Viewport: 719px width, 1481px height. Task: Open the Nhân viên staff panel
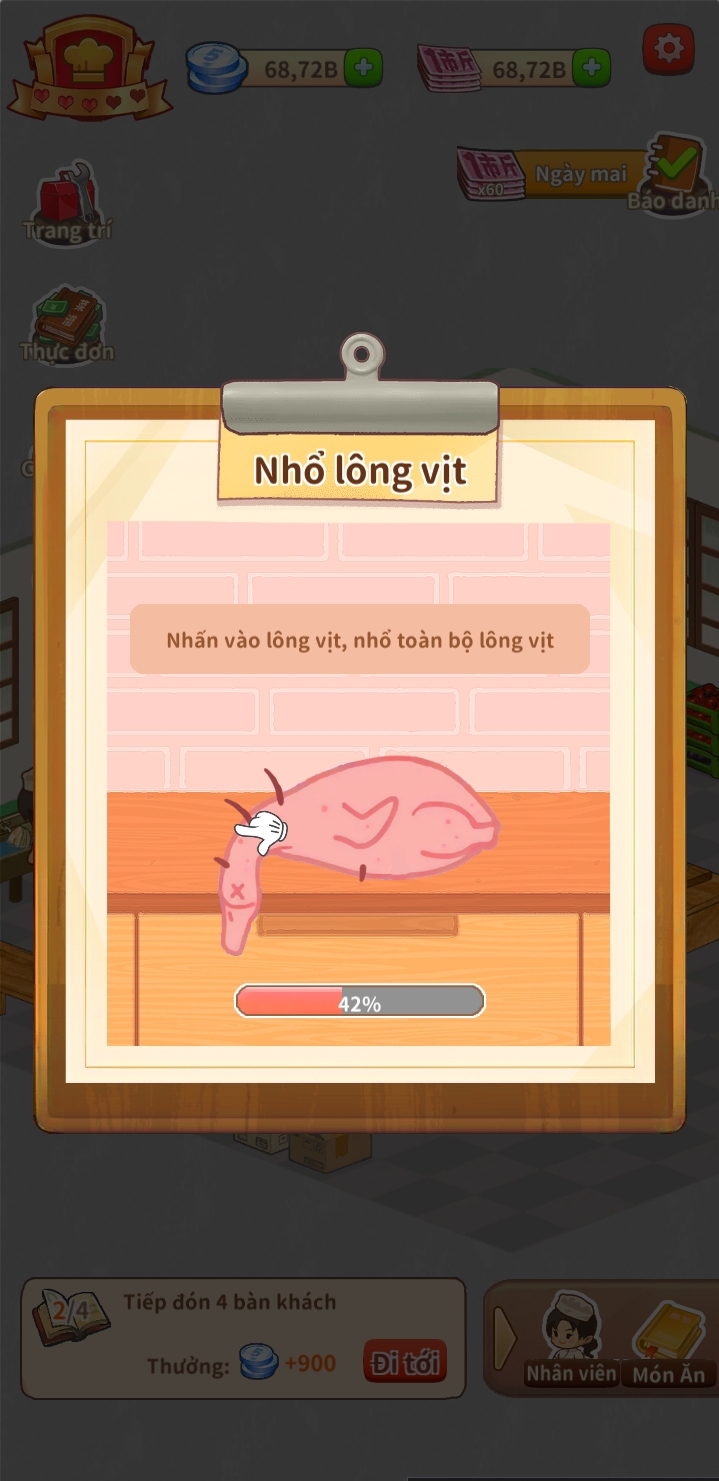click(571, 1340)
